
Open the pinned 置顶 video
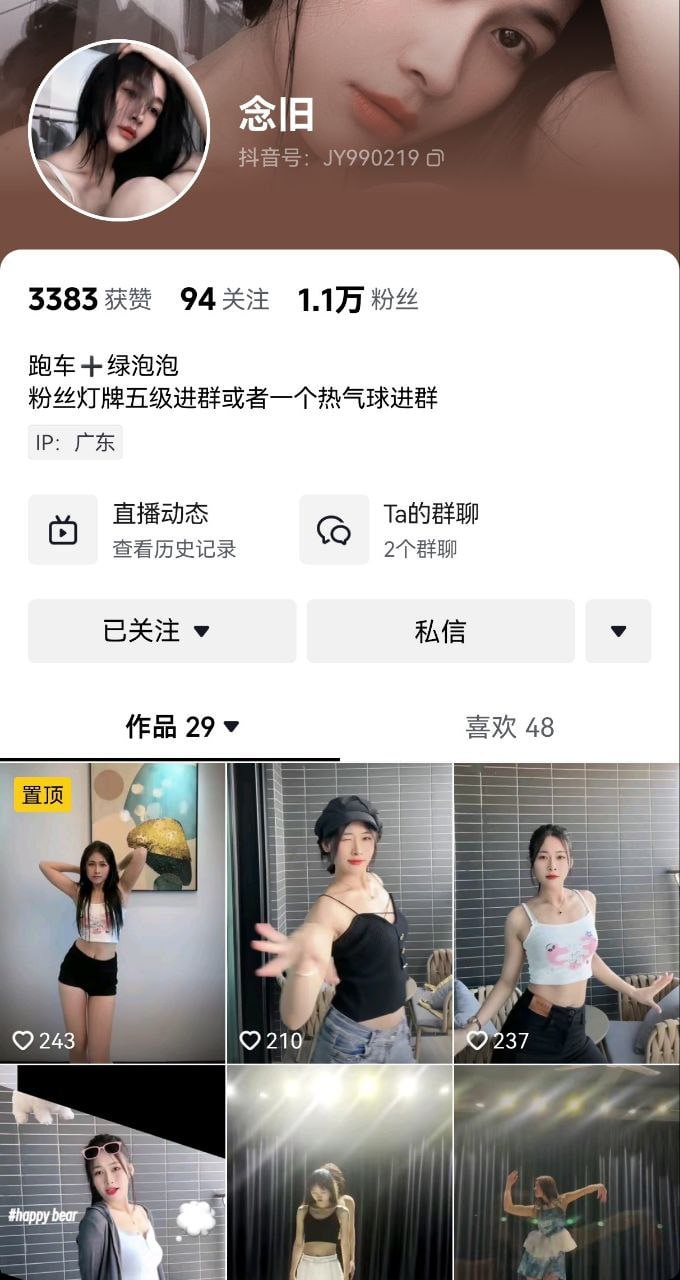pos(113,912)
